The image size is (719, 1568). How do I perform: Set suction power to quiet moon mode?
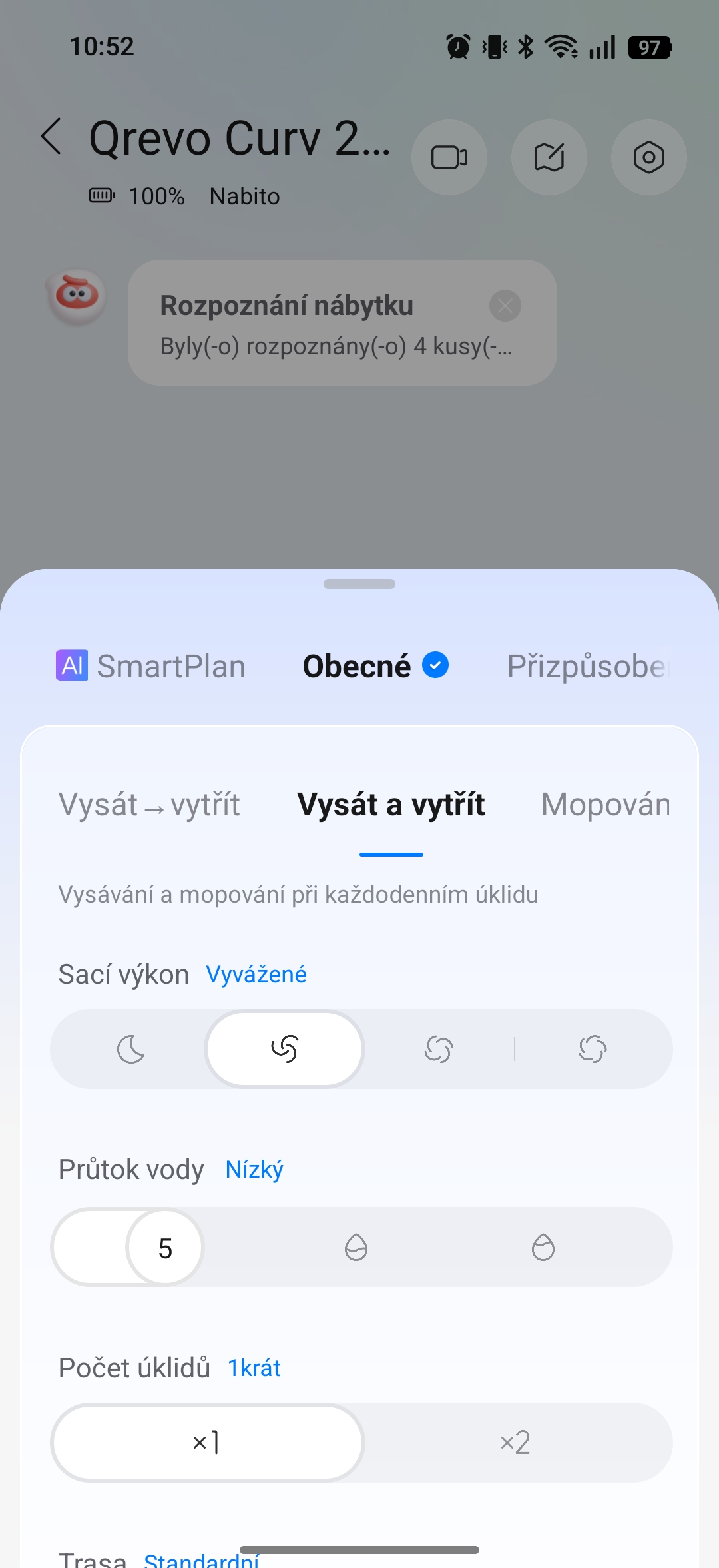130,1050
